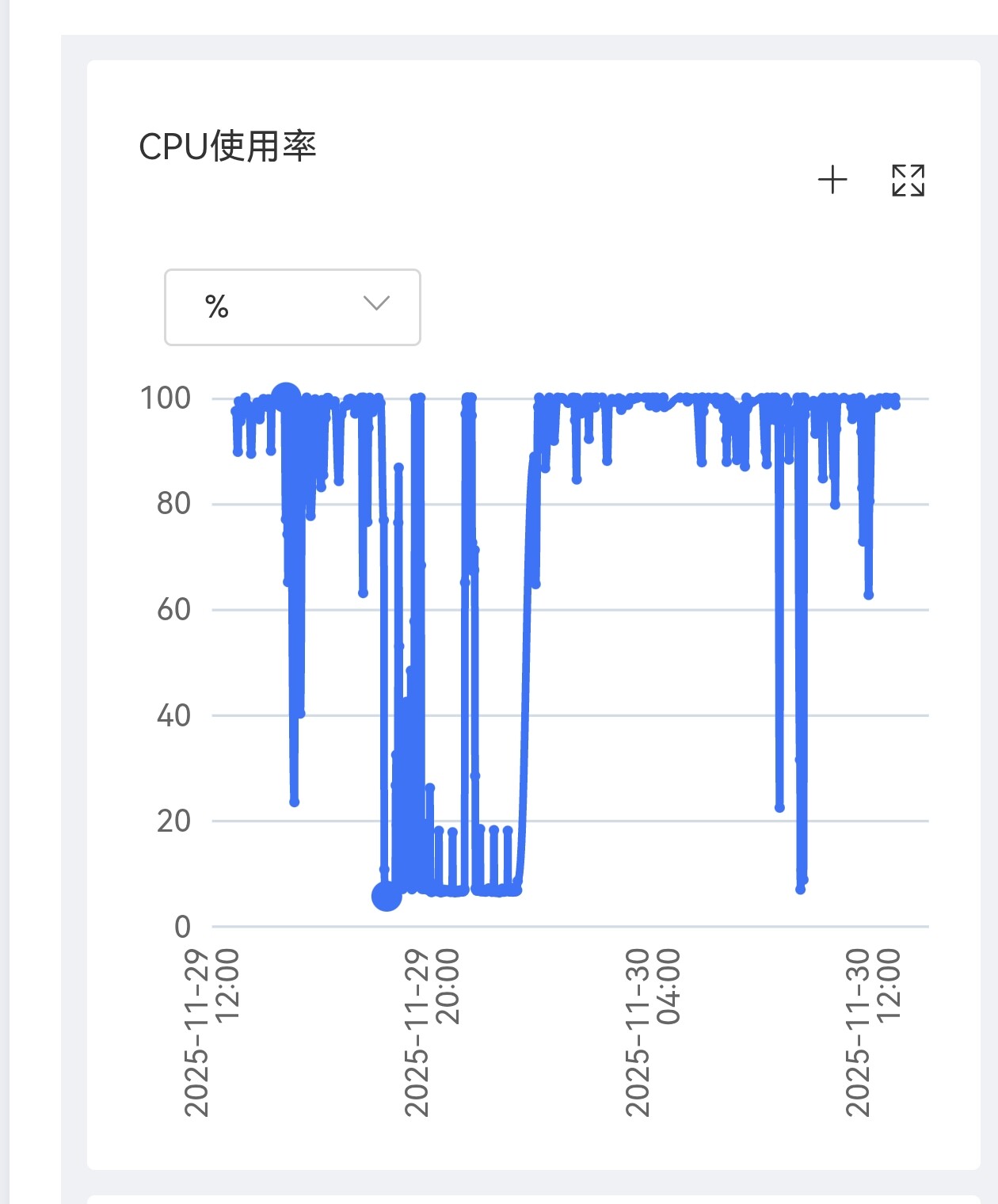This screenshot has height=1204, width=998.
Task: Expand CPU usage chart to fullscreen
Action: pos(908,180)
